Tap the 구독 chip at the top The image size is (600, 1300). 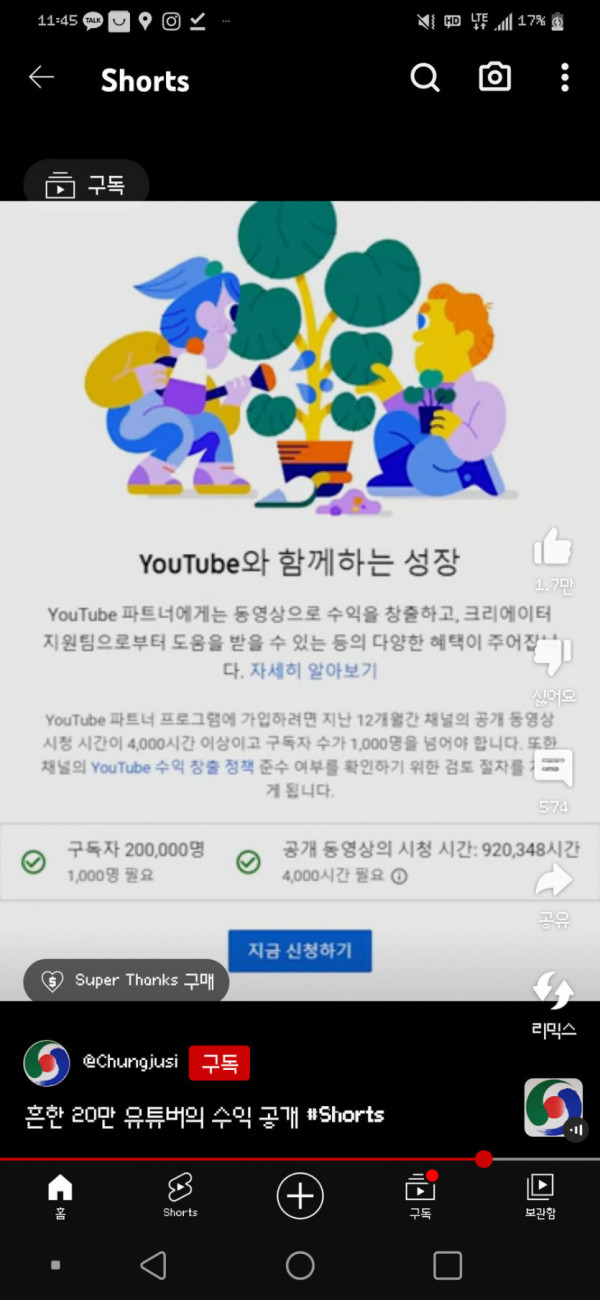[86, 186]
